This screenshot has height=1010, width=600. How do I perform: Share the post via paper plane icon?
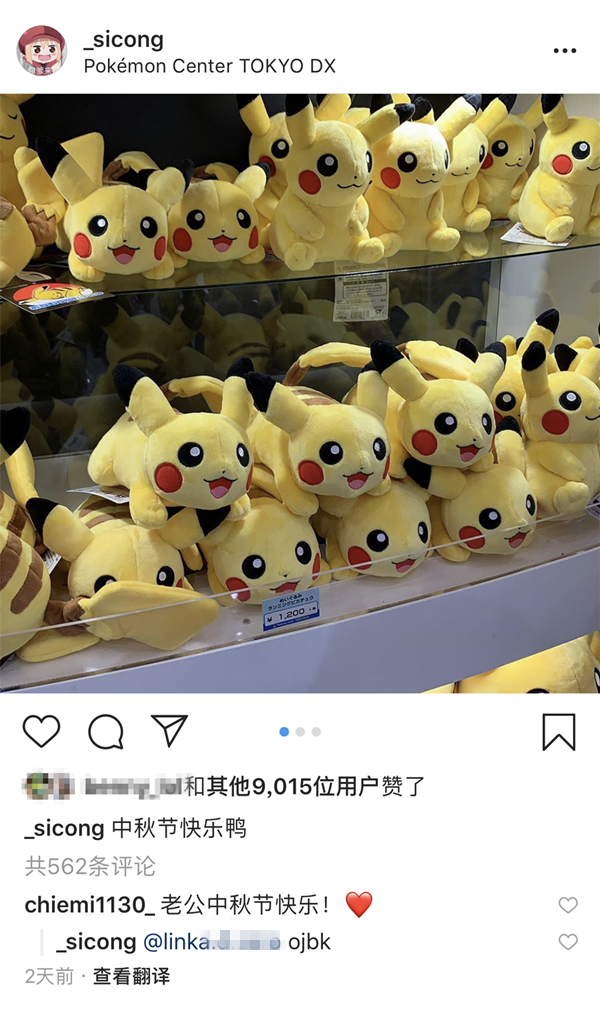169,730
